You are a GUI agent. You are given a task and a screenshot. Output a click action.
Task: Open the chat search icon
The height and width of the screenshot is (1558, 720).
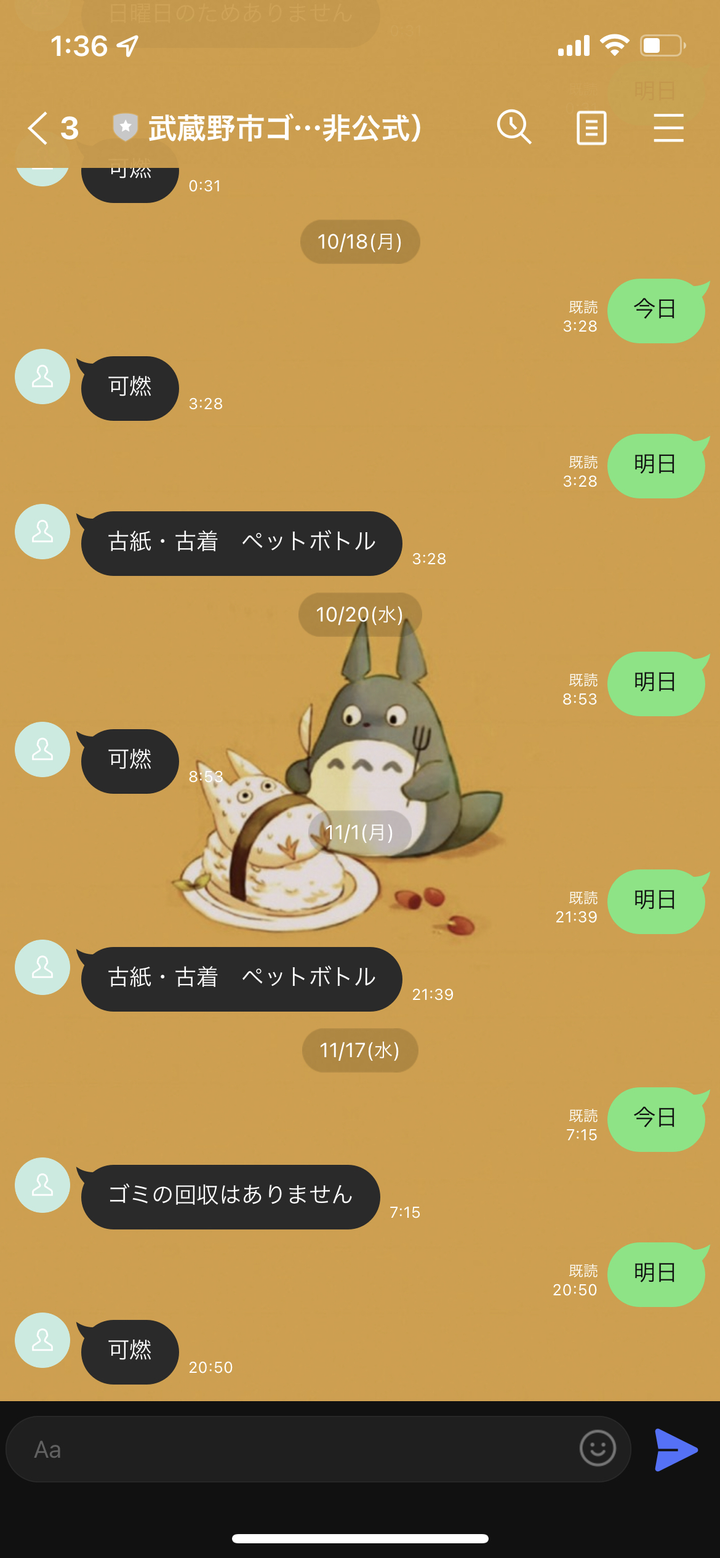pyautogui.click(x=514, y=128)
